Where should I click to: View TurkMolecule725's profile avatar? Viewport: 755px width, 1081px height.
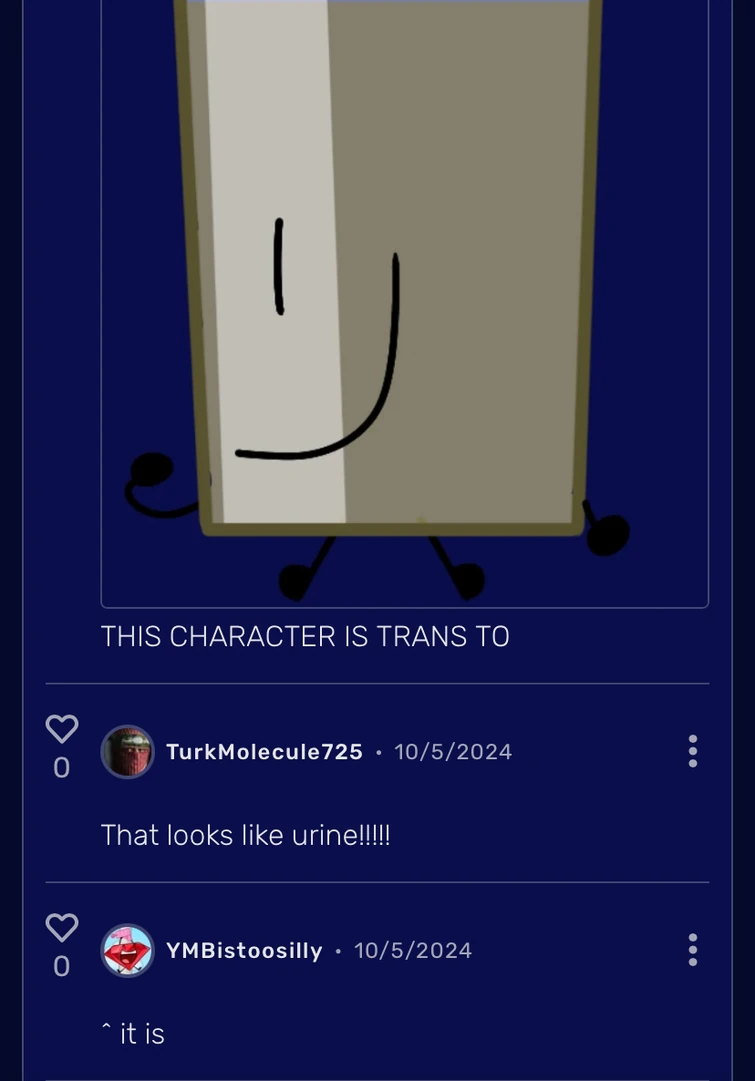coord(127,752)
